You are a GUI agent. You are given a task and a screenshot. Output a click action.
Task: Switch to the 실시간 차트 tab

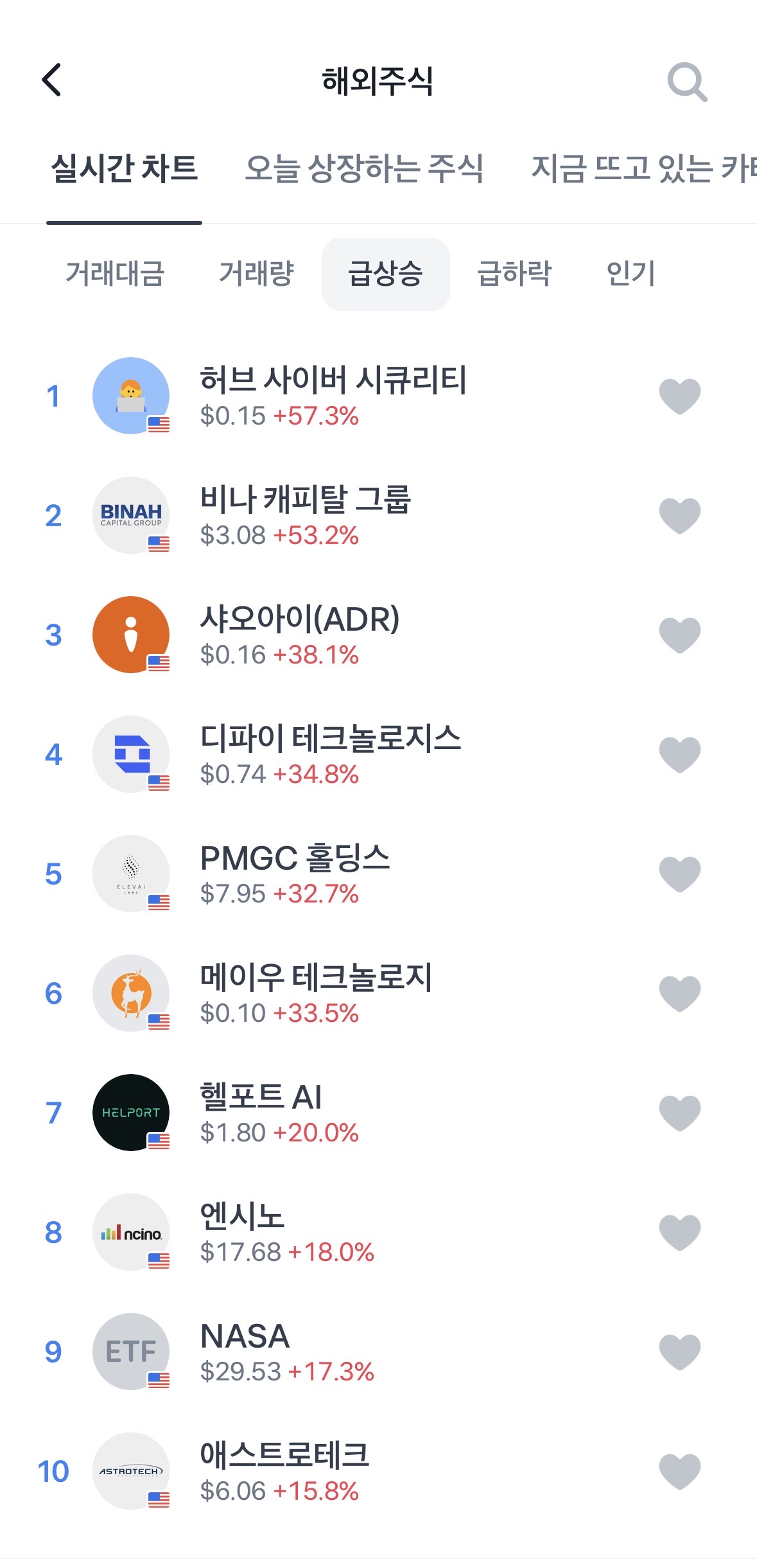pos(125,168)
